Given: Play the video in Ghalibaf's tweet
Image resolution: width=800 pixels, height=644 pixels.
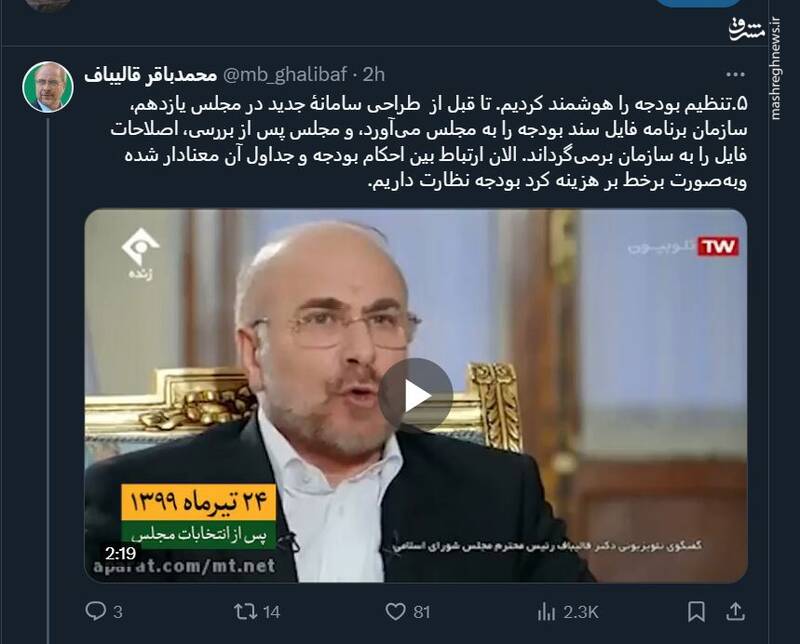Looking at the screenshot, I should pyautogui.click(x=415, y=395).
